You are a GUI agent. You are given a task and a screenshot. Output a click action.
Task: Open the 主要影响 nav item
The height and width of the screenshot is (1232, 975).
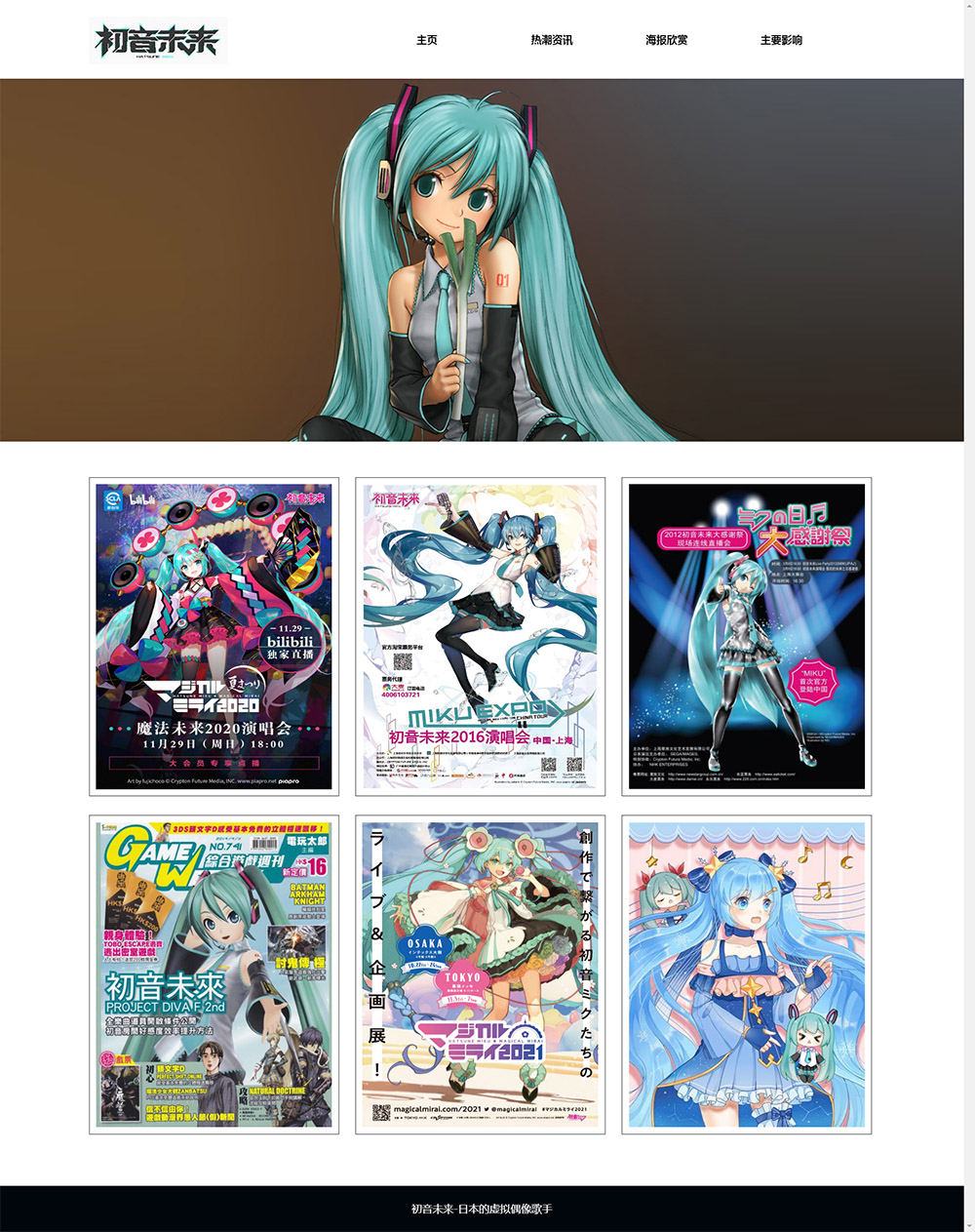pos(781,40)
